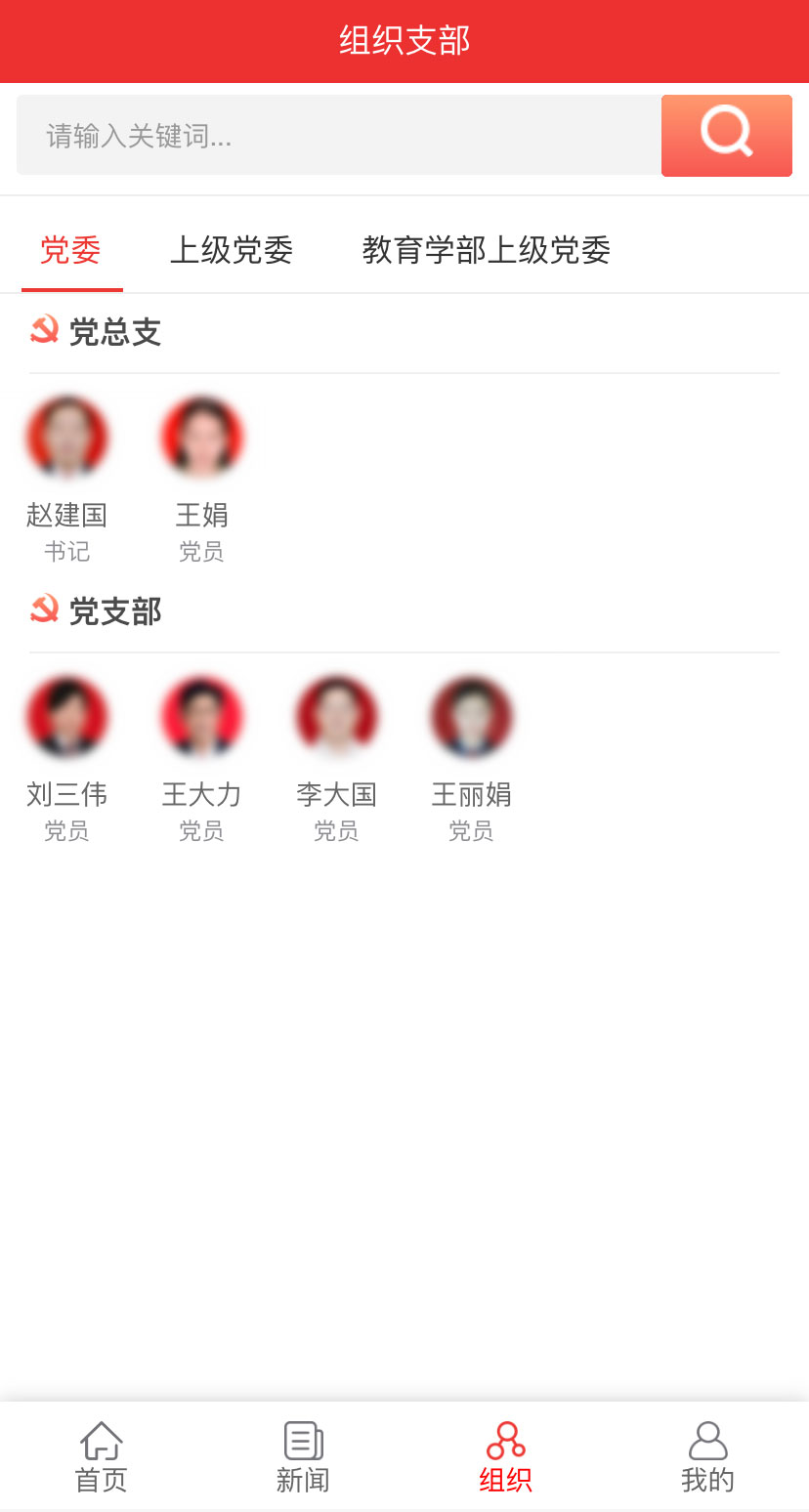View 王大力's member profile

(x=201, y=716)
